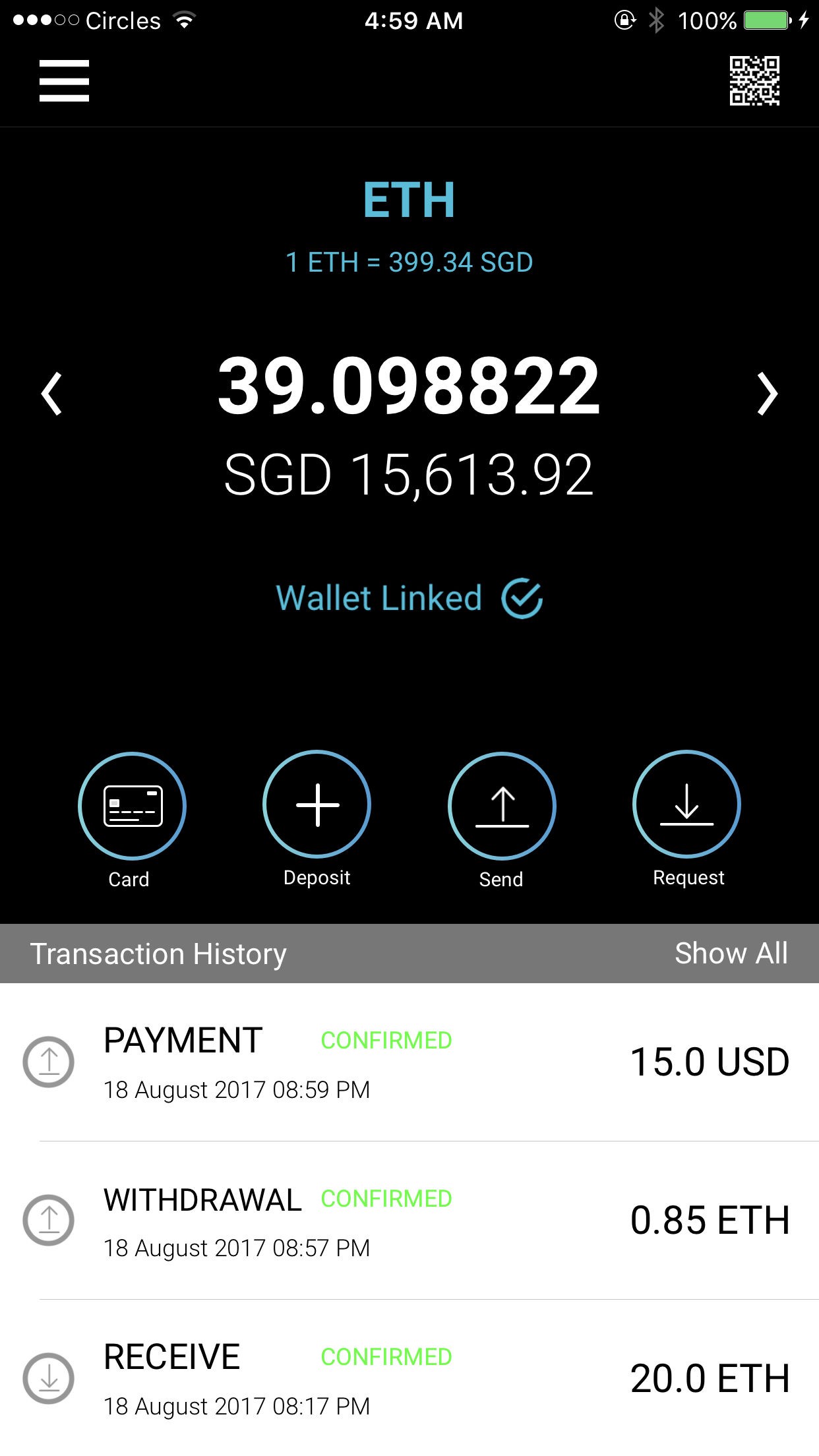Viewport: 819px width, 1456px height.
Task: View the 0.85 ETH withdrawal details
Action: click(409, 1220)
